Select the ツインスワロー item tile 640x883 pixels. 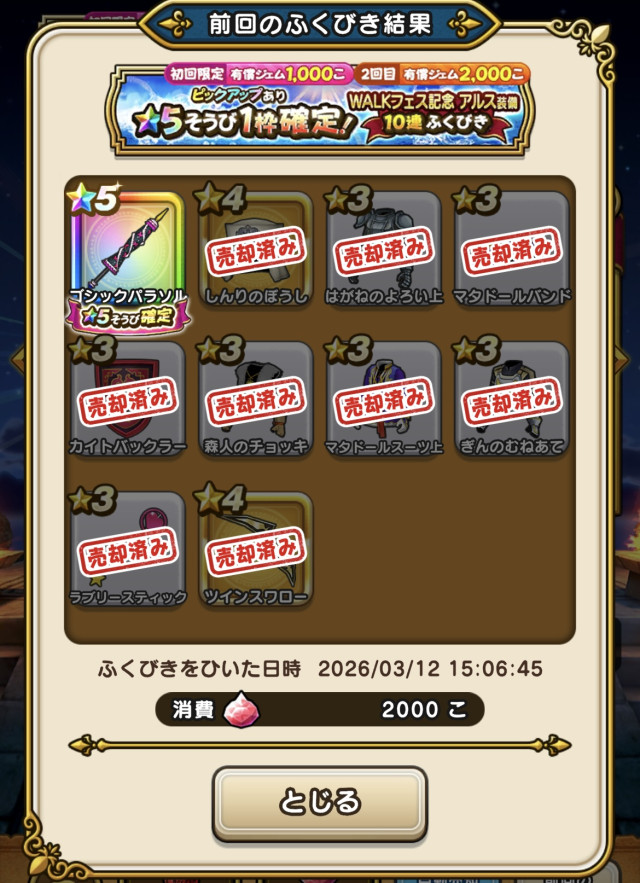tap(256, 548)
